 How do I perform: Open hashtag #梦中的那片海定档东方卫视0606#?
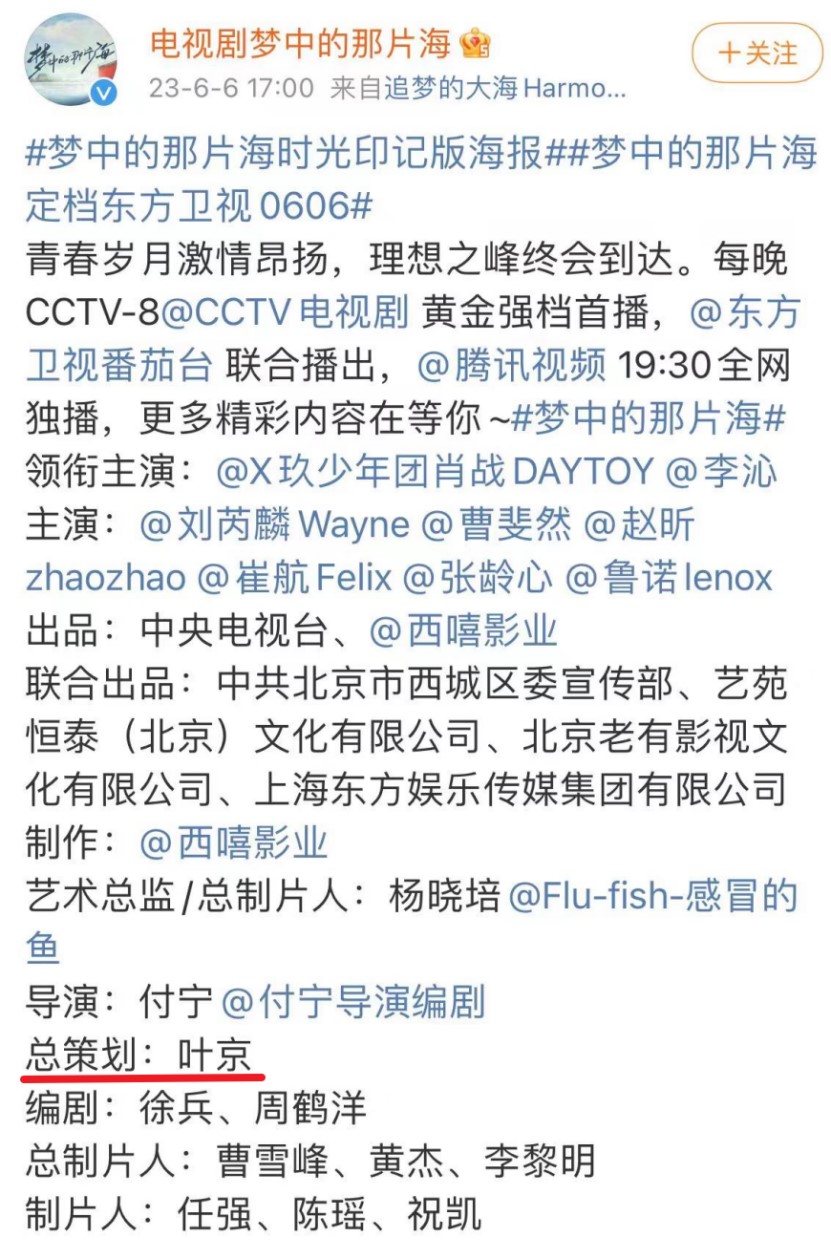[200, 207]
